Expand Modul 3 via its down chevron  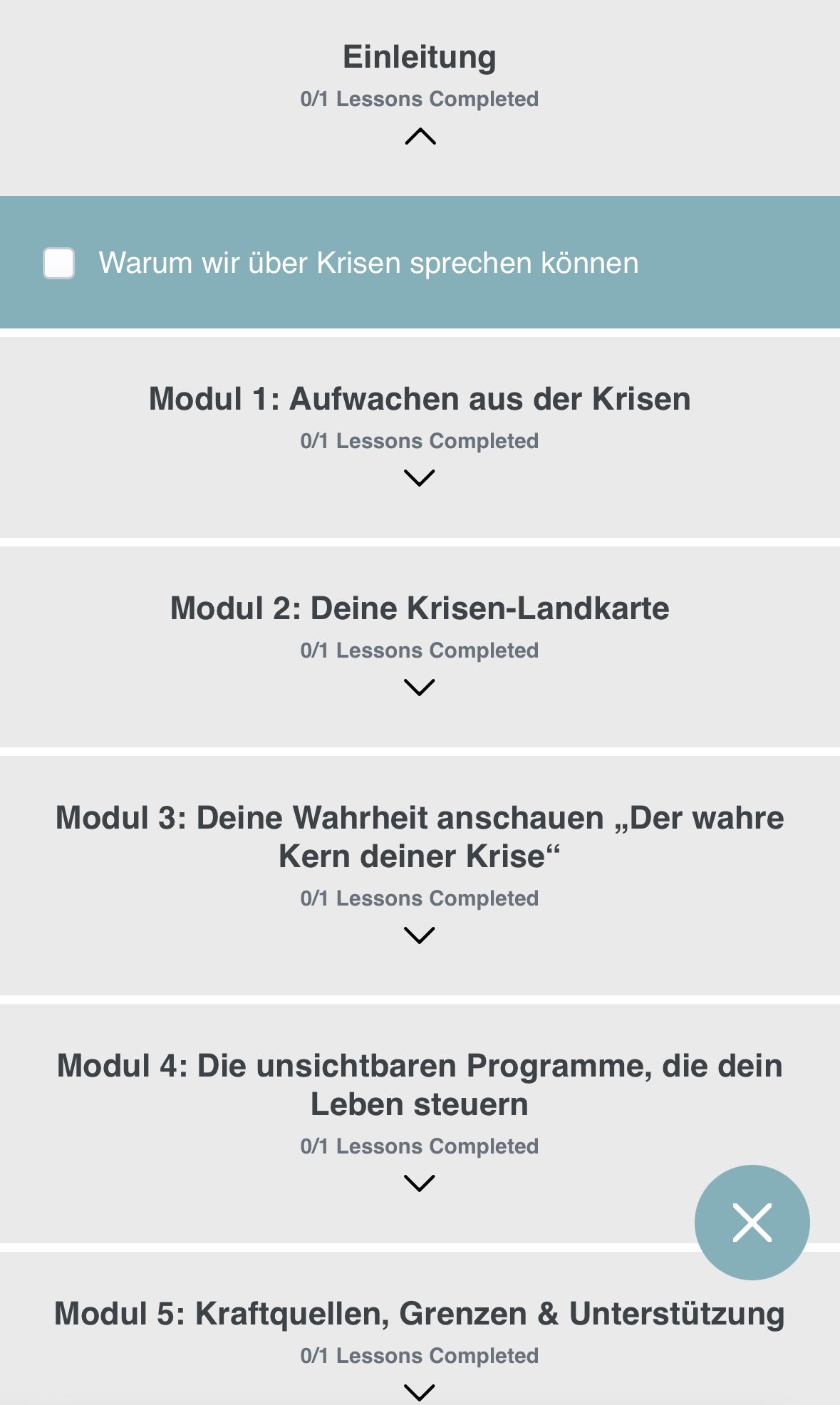click(420, 933)
